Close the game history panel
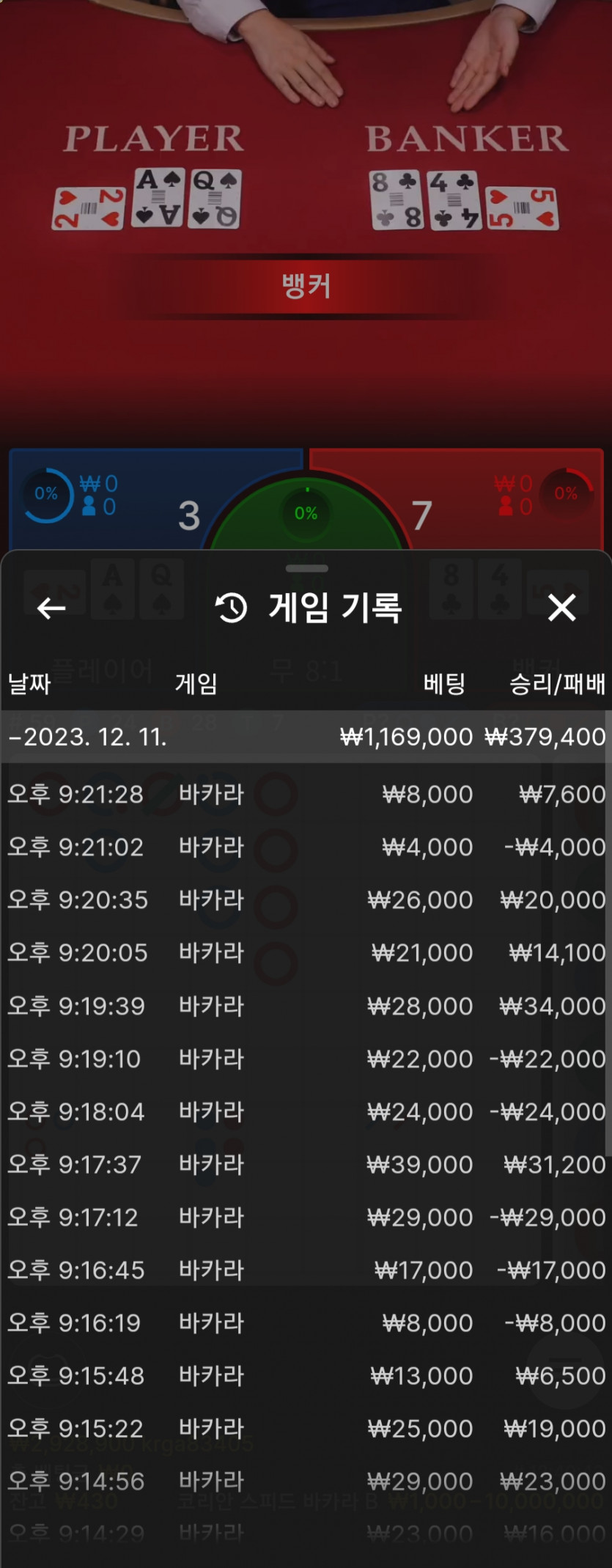This screenshot has height=1568, width=612. (x=561, y=608)
